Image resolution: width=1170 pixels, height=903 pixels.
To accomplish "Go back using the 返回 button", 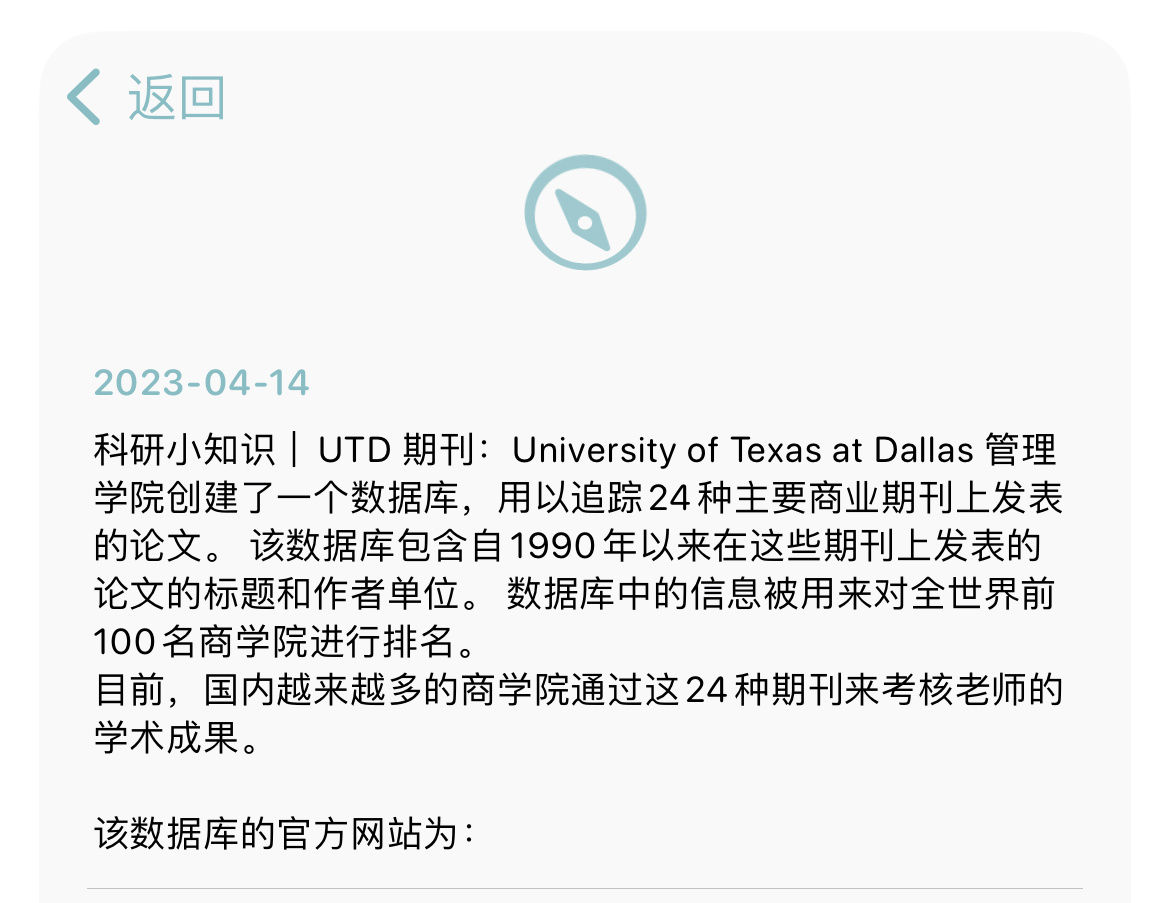I will [x=147, y=98].
